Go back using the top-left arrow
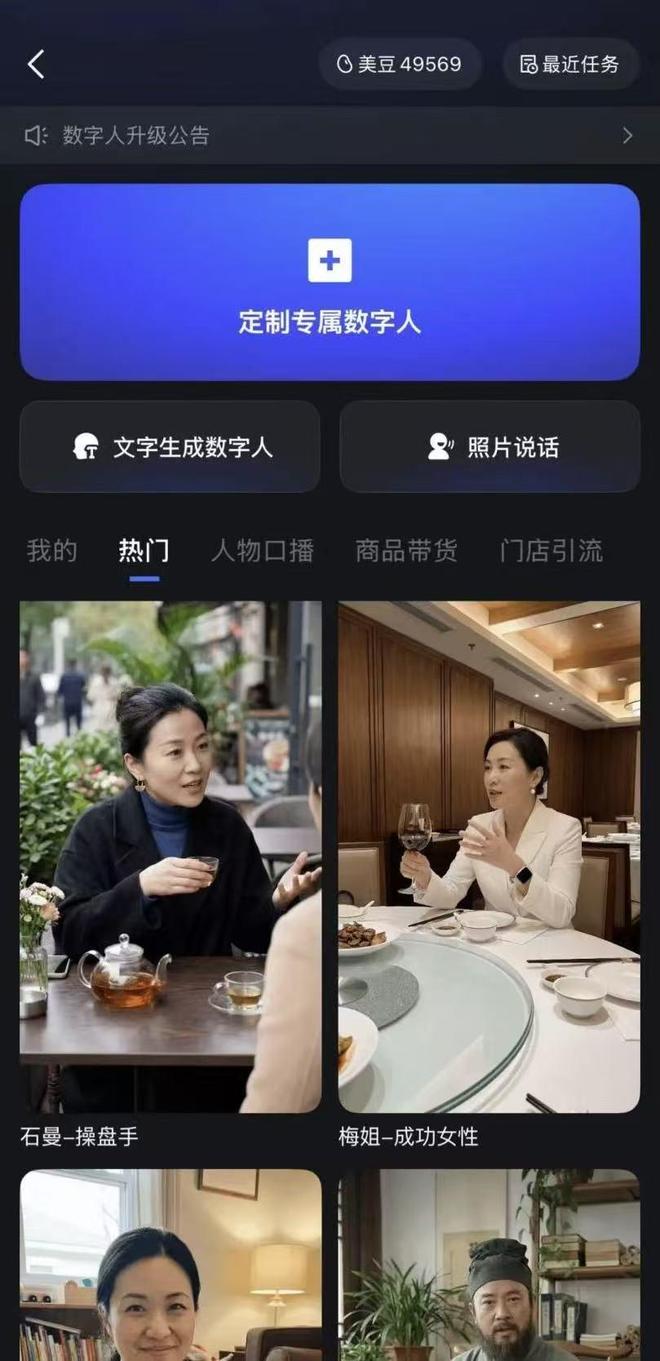 coord(36,65)
